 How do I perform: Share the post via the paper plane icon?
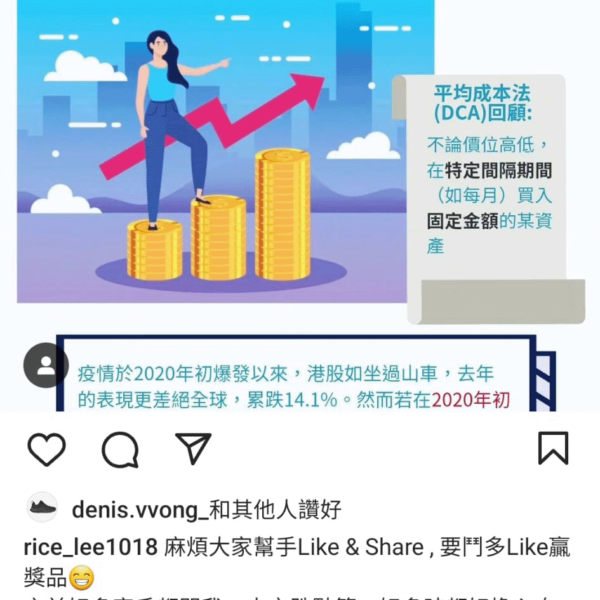193,448
